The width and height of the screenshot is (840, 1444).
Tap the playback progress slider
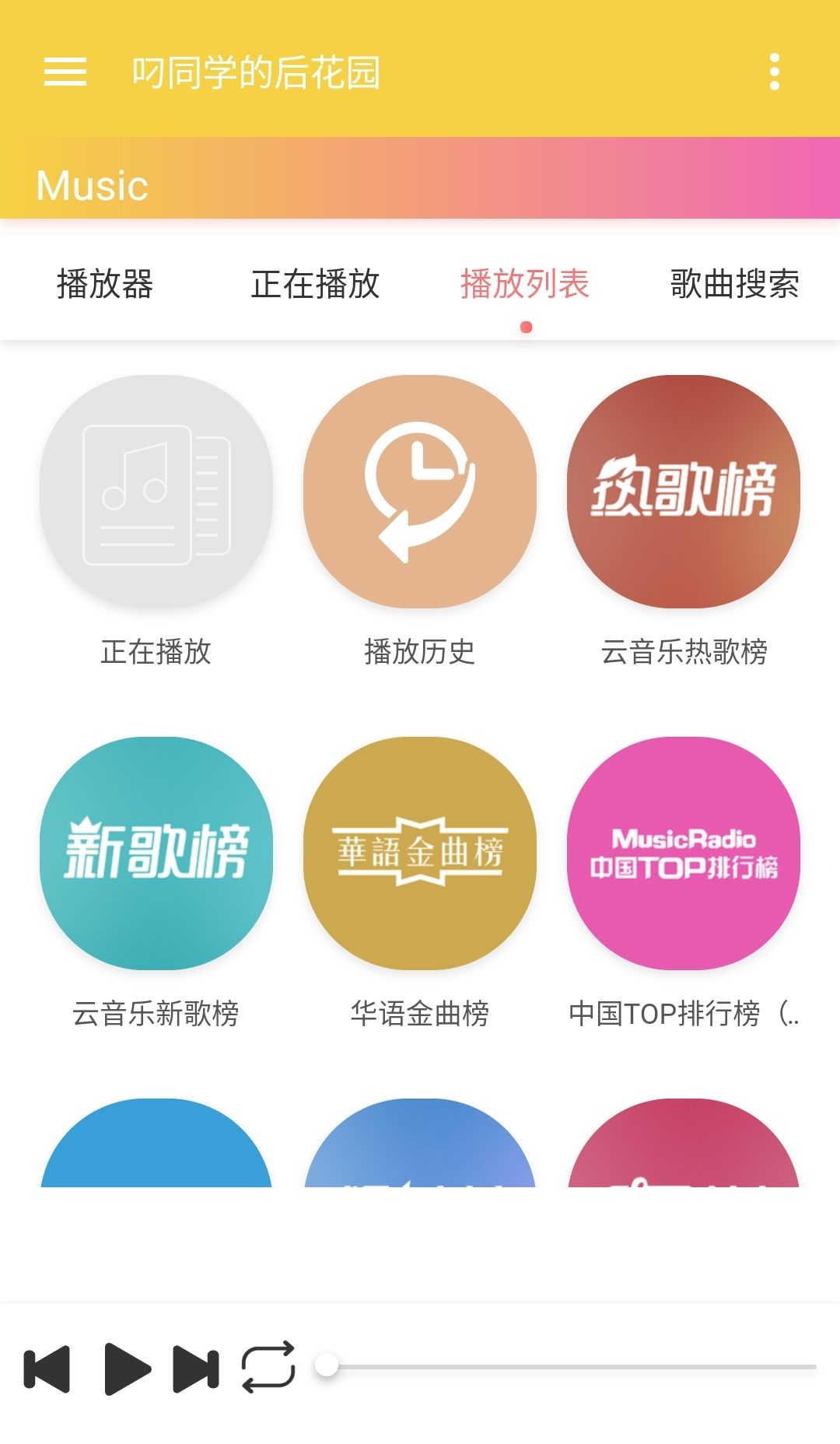click(565, 1366)
